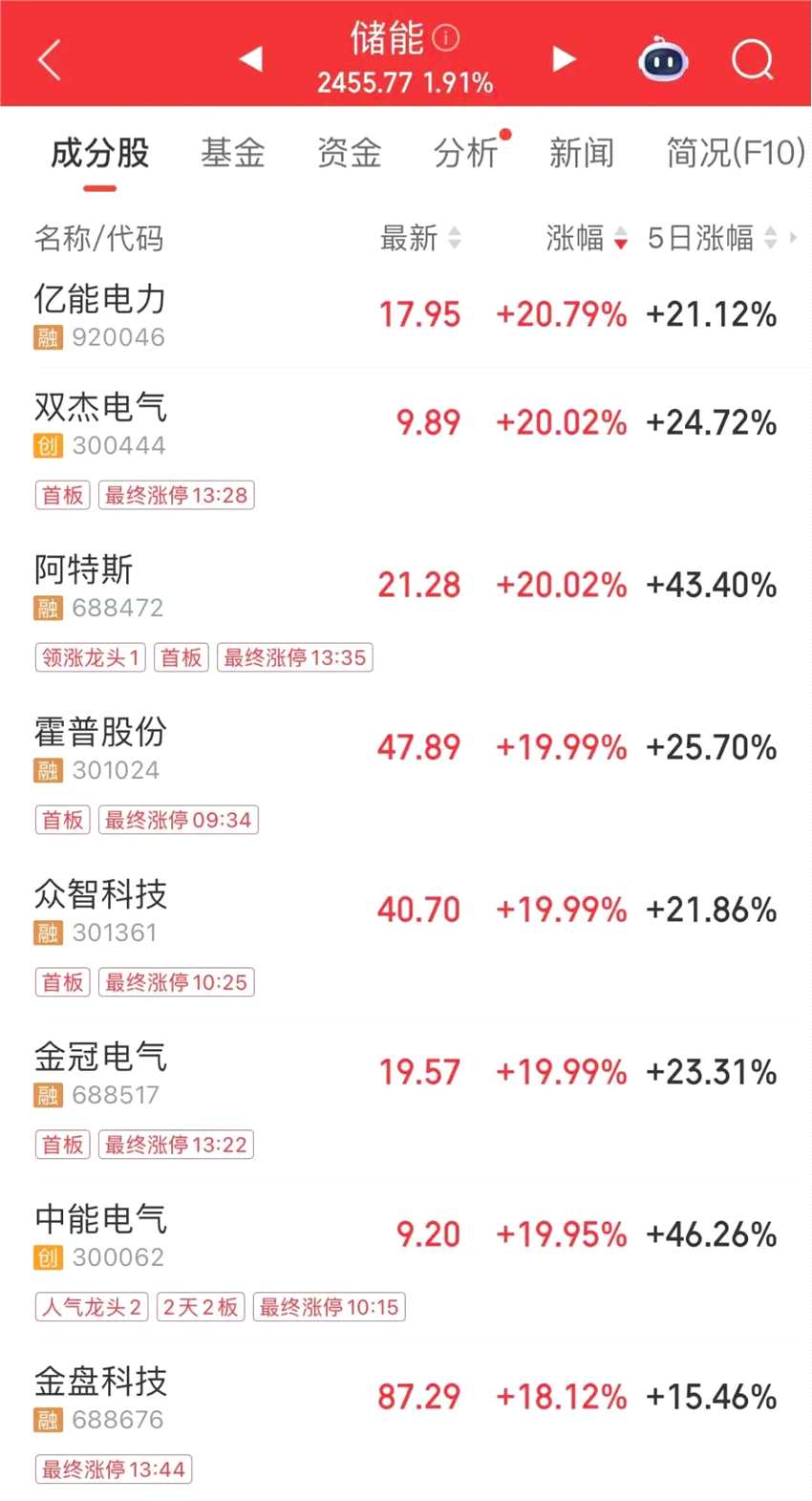
Task: Open stock 双杰电气 300444
Action: pyautogui.click(x=100, y=422)
